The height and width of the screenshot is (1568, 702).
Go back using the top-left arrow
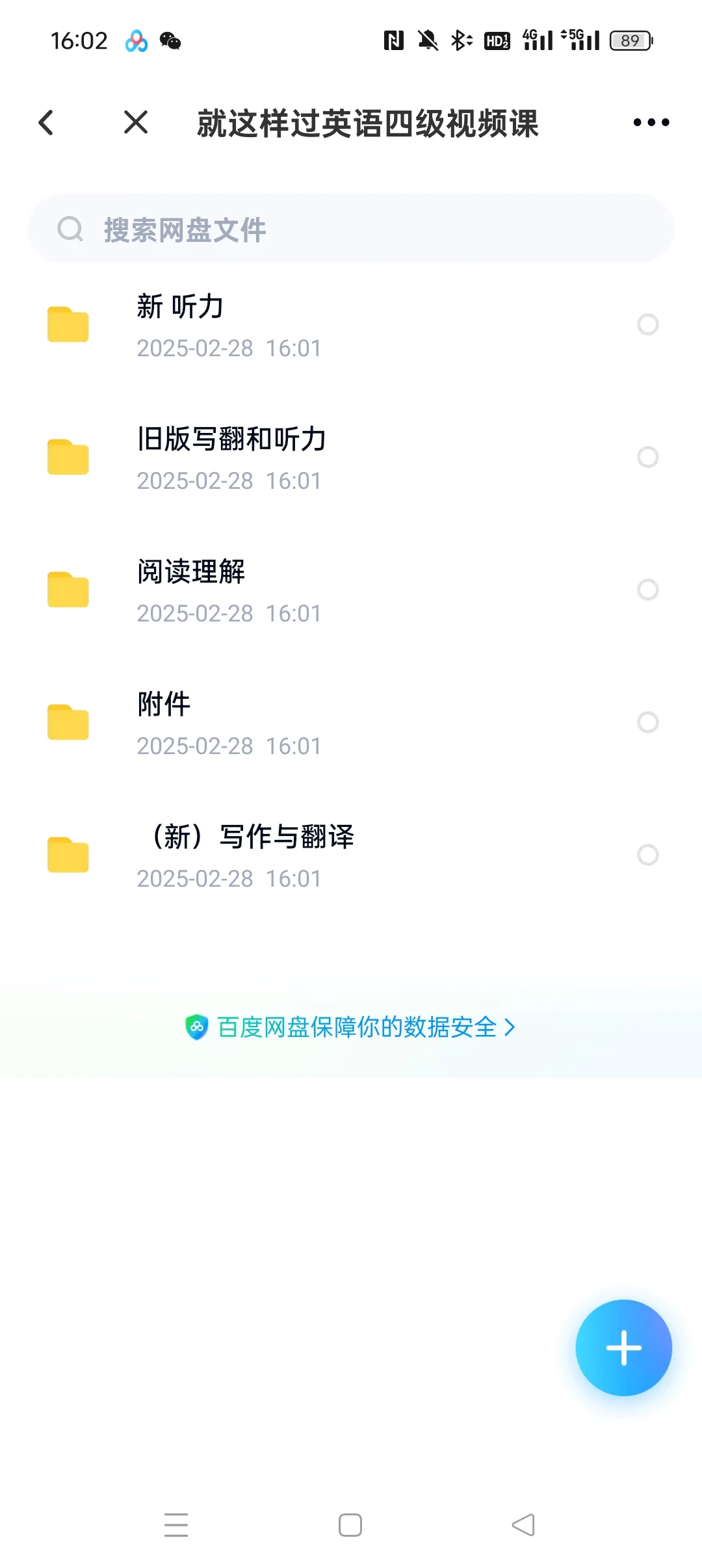(45, 122)
